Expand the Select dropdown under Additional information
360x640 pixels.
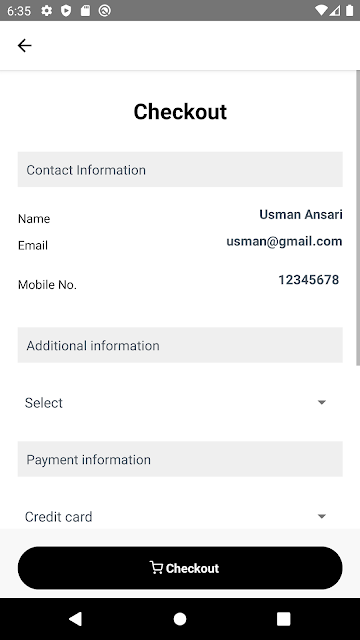pos(180,402)
